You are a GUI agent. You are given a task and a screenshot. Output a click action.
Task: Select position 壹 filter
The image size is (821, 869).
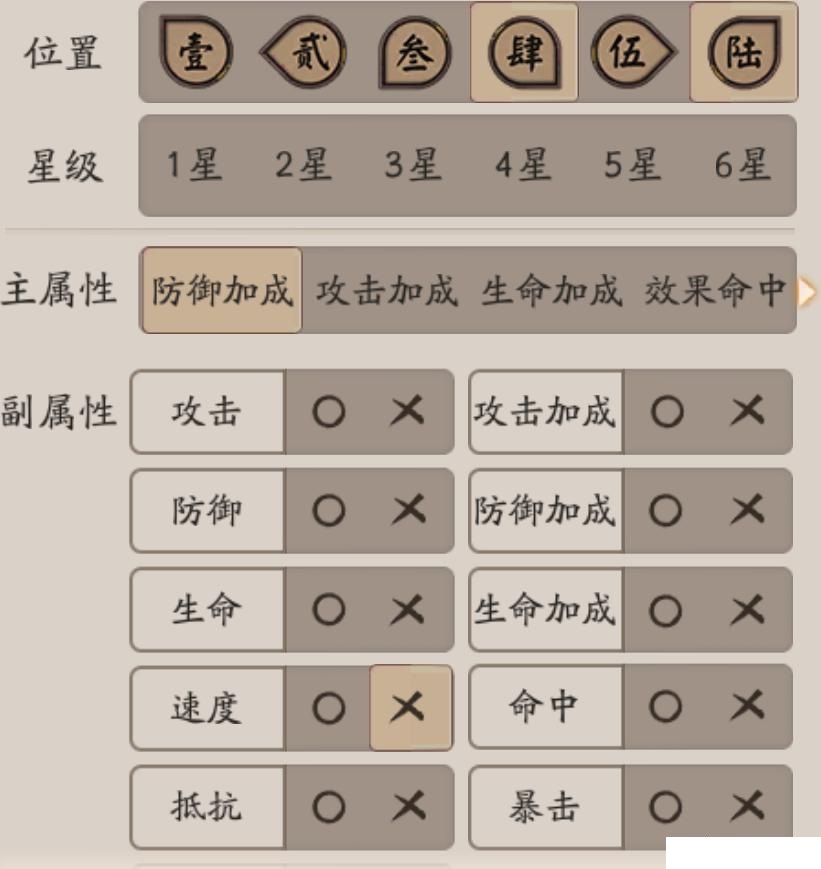tap(196, 52)
